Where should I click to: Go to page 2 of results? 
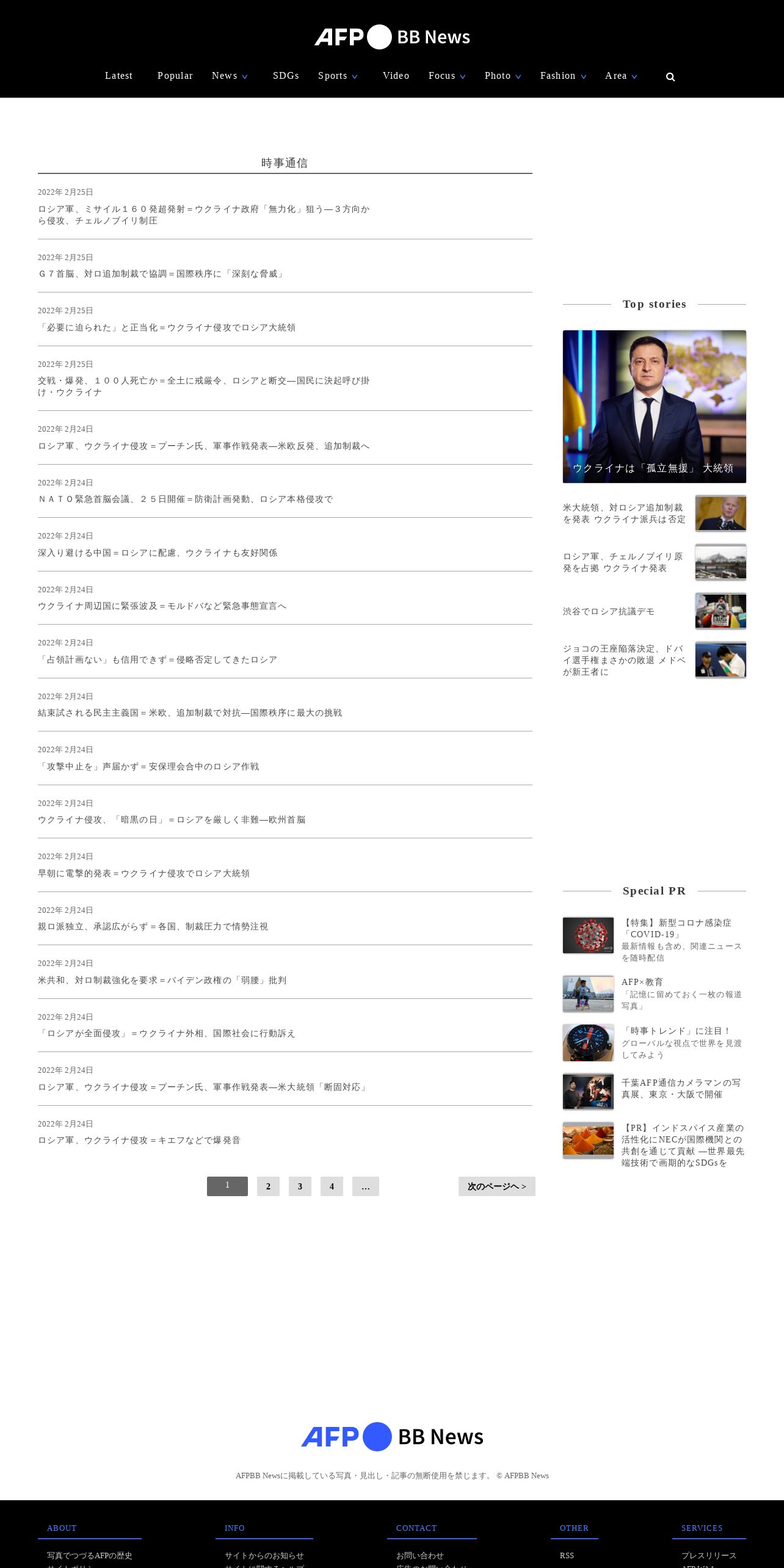268,1186
